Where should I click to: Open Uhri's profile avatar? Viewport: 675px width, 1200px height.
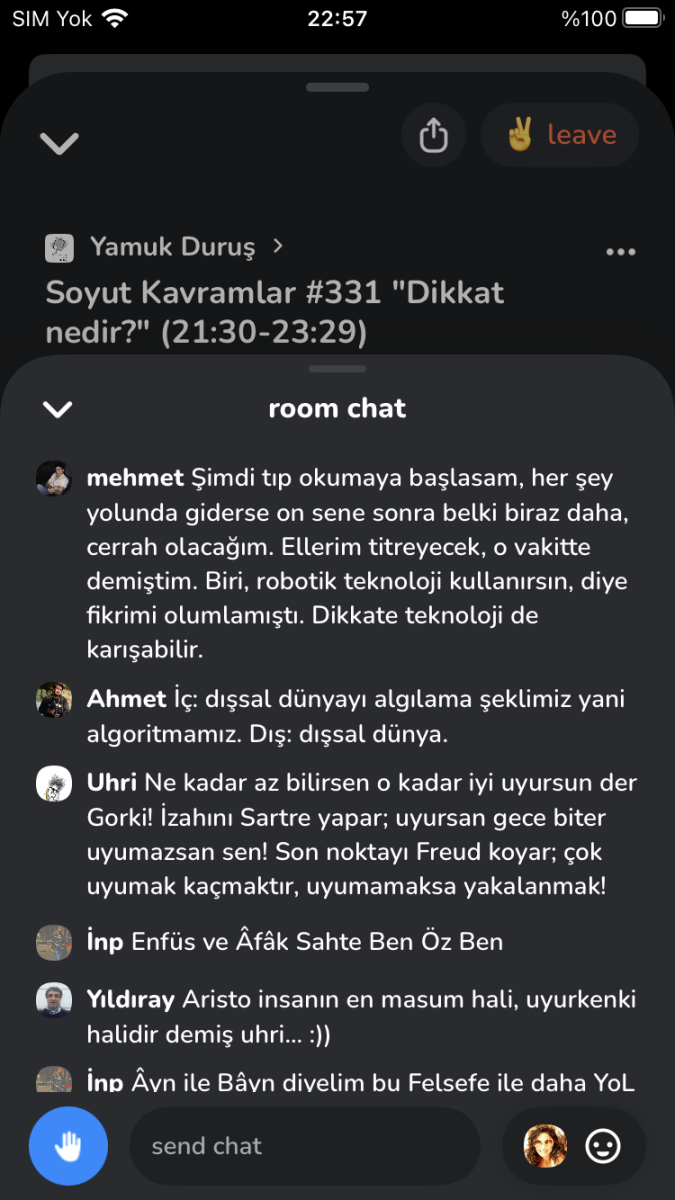(54, 784)
